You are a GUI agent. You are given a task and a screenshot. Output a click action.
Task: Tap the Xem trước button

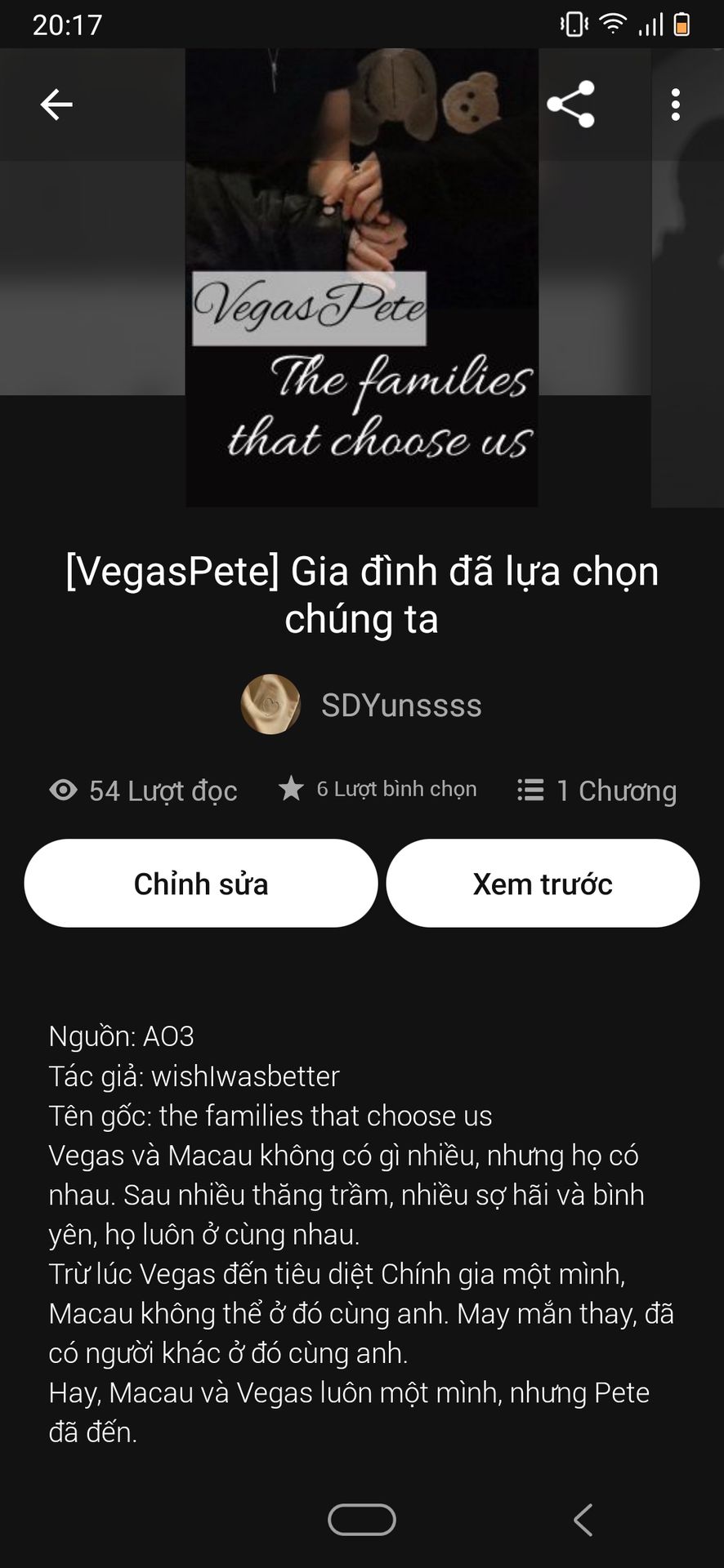coord(543,884)
